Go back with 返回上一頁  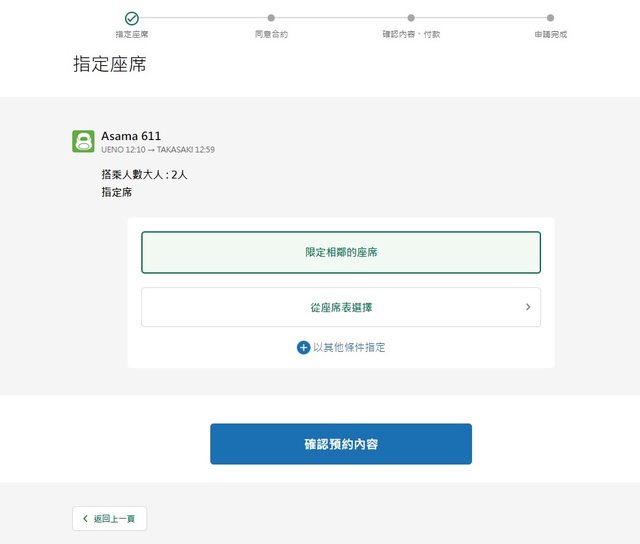pos(110,519)
